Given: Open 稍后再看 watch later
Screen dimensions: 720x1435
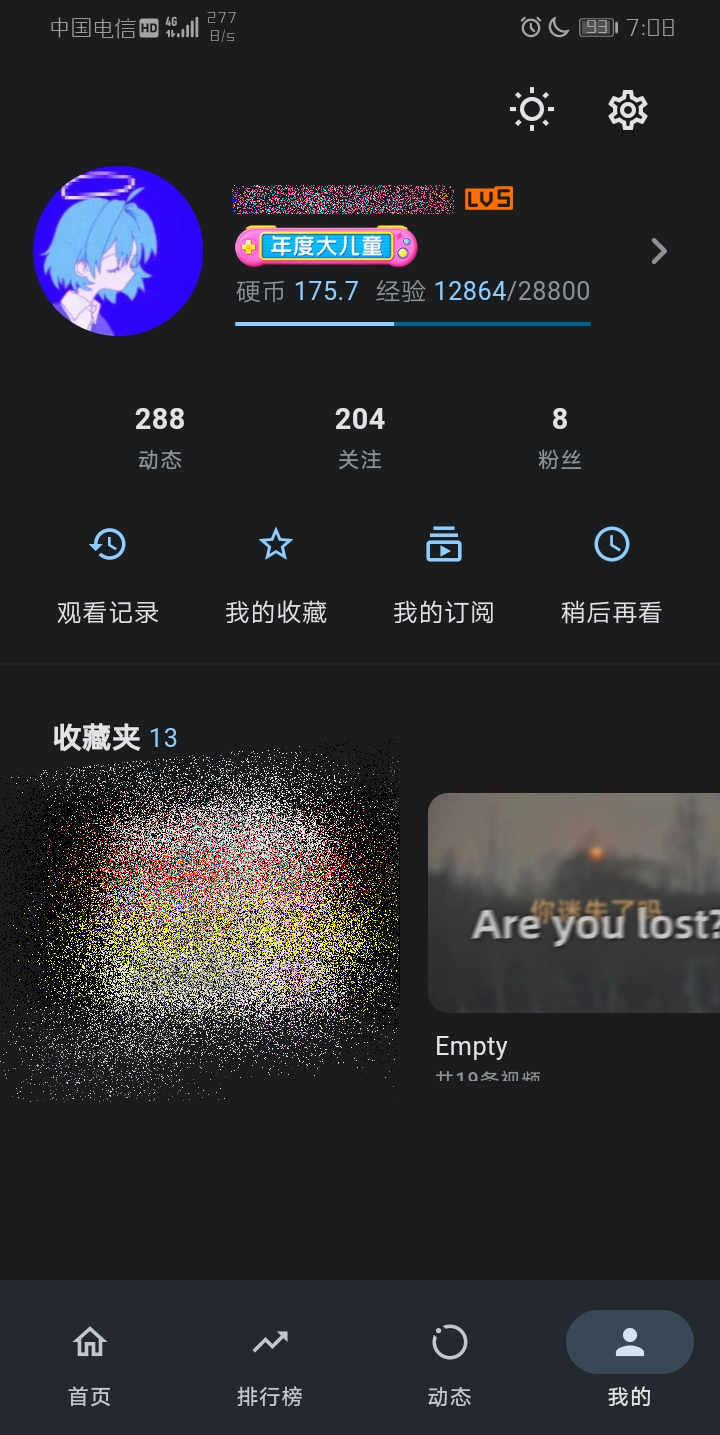Looking at the screenshot, I should coord(611,575).
